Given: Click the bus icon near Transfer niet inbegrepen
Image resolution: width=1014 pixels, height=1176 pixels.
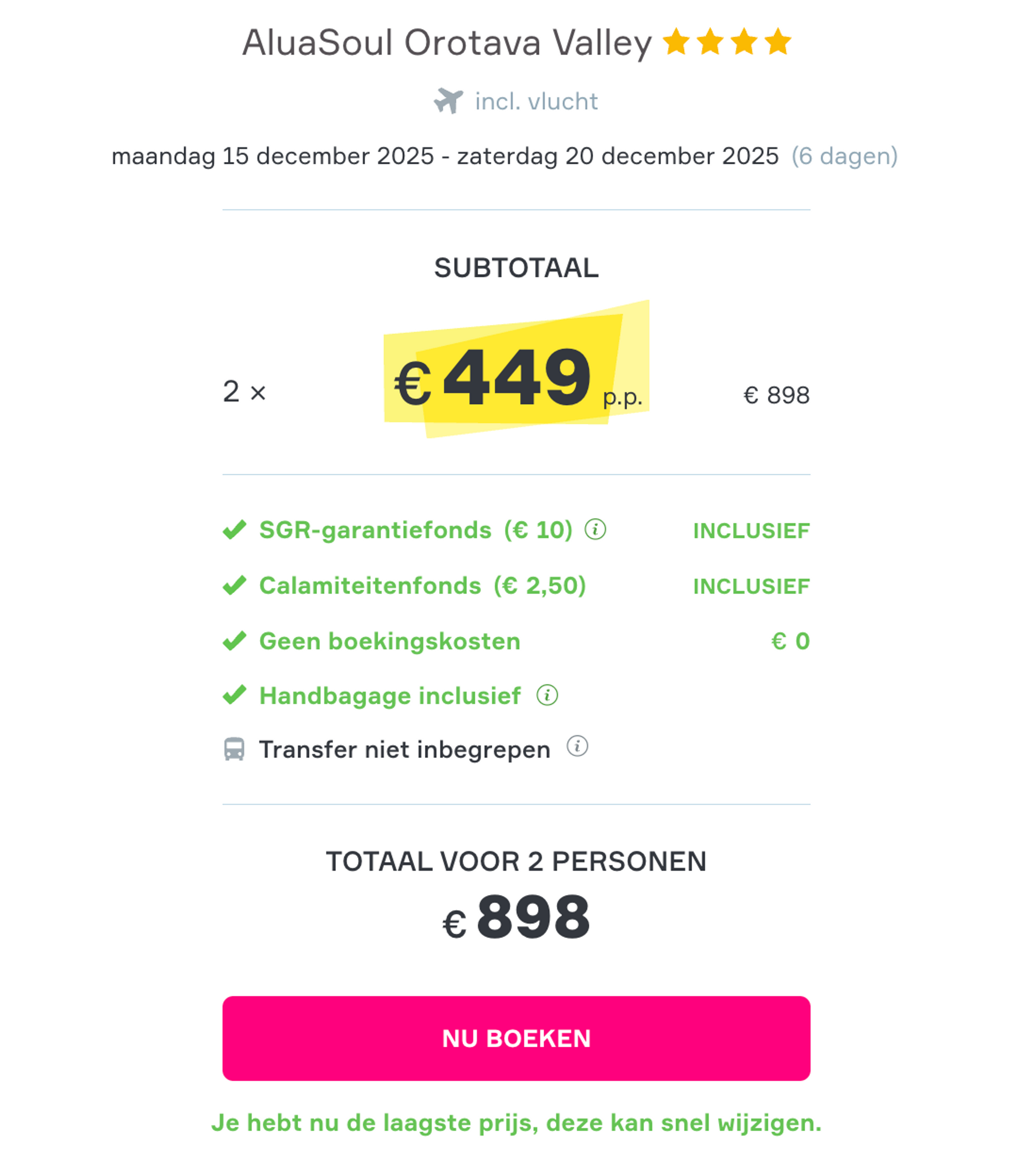Looking at the screenshot, I should 234,748.
